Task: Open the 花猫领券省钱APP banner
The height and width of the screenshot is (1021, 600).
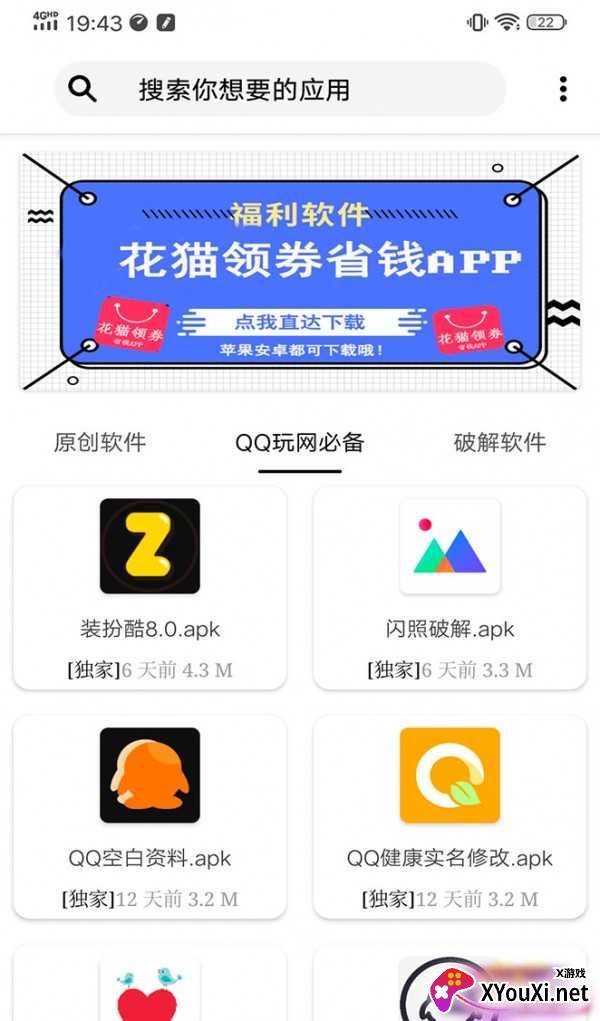Action: point(300,272)
